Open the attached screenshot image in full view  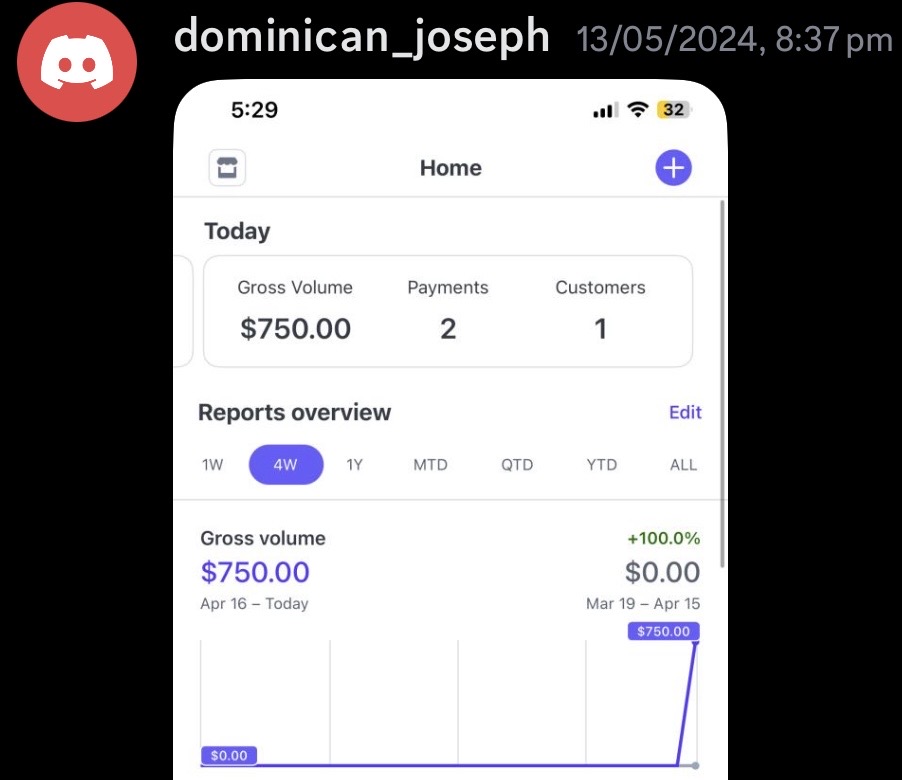[x=450, y=430]
